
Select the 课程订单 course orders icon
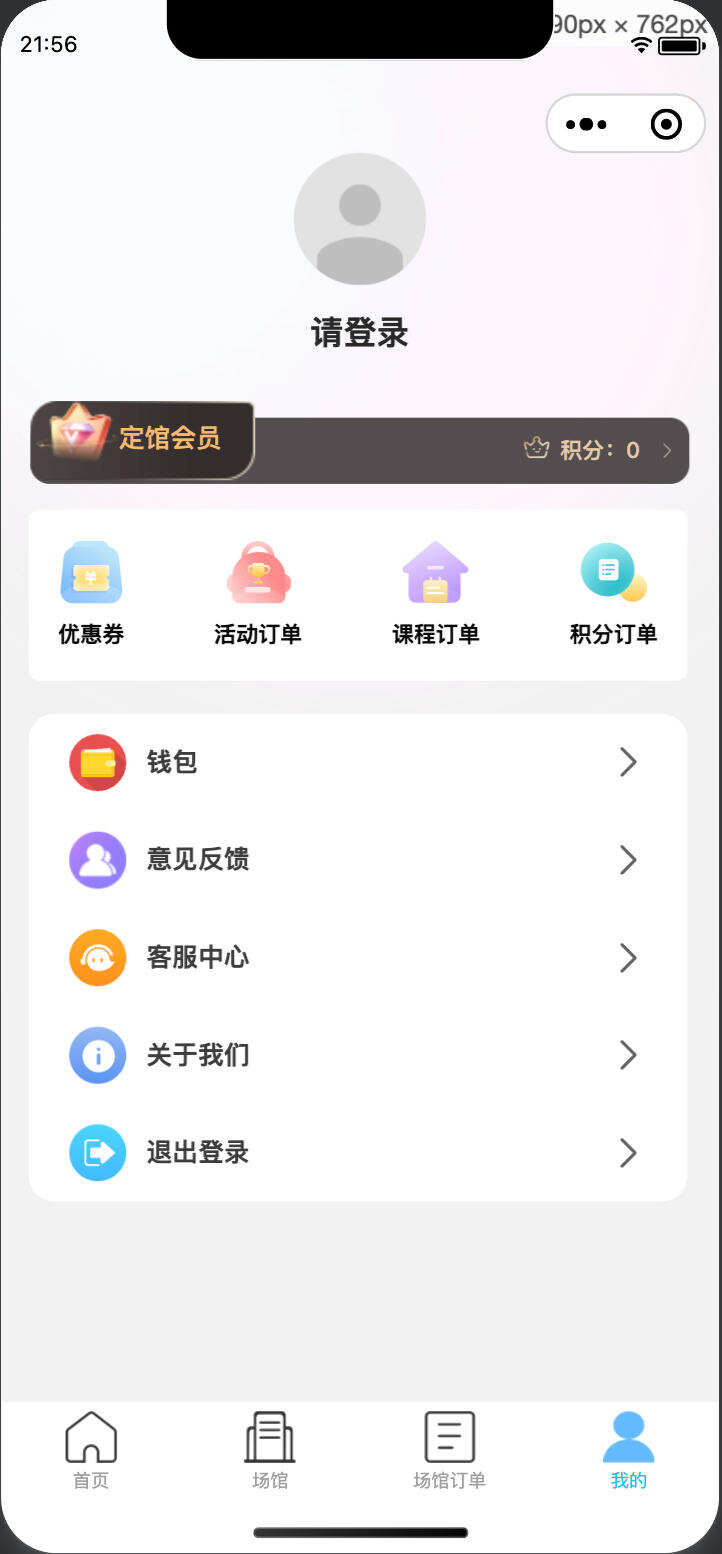tap(435, 573)
